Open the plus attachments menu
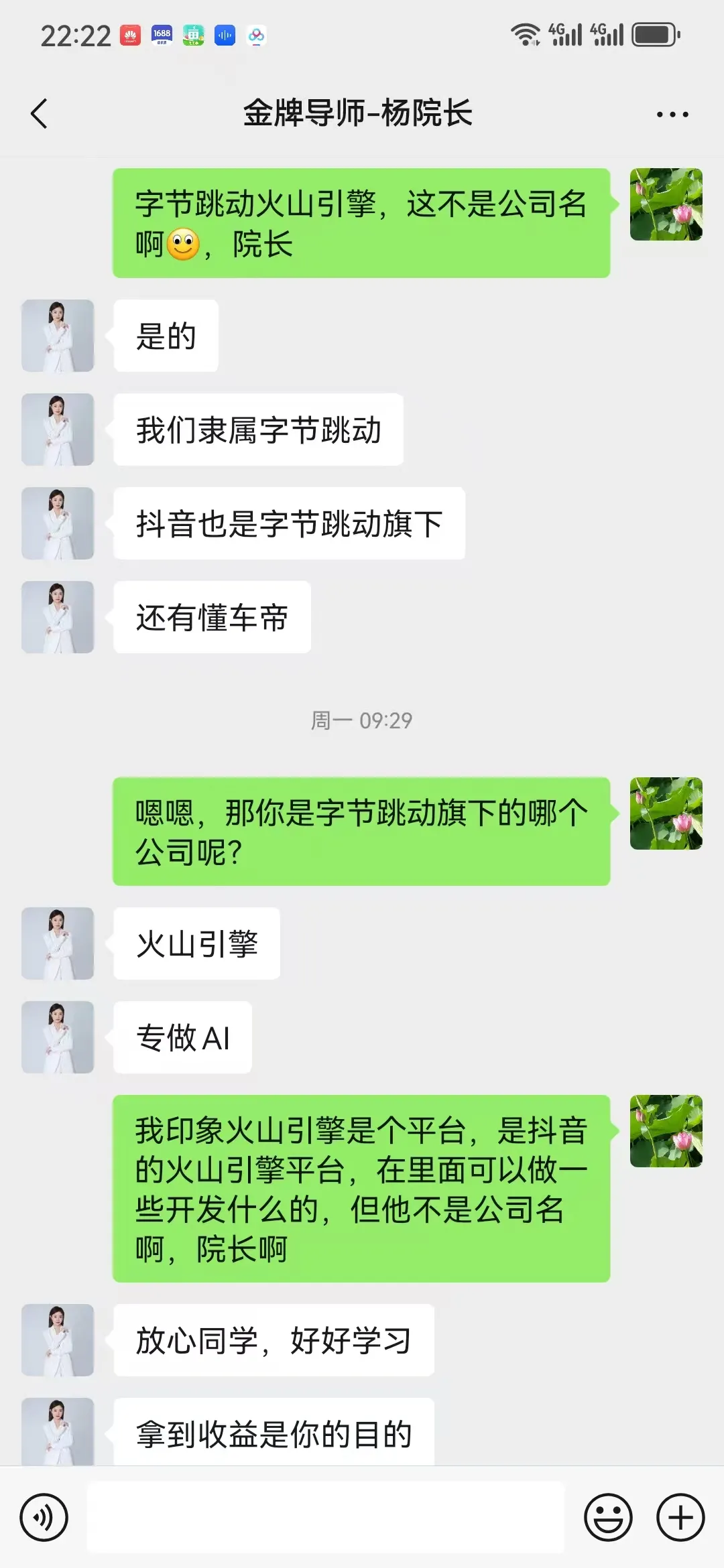 click(680, 1517)
